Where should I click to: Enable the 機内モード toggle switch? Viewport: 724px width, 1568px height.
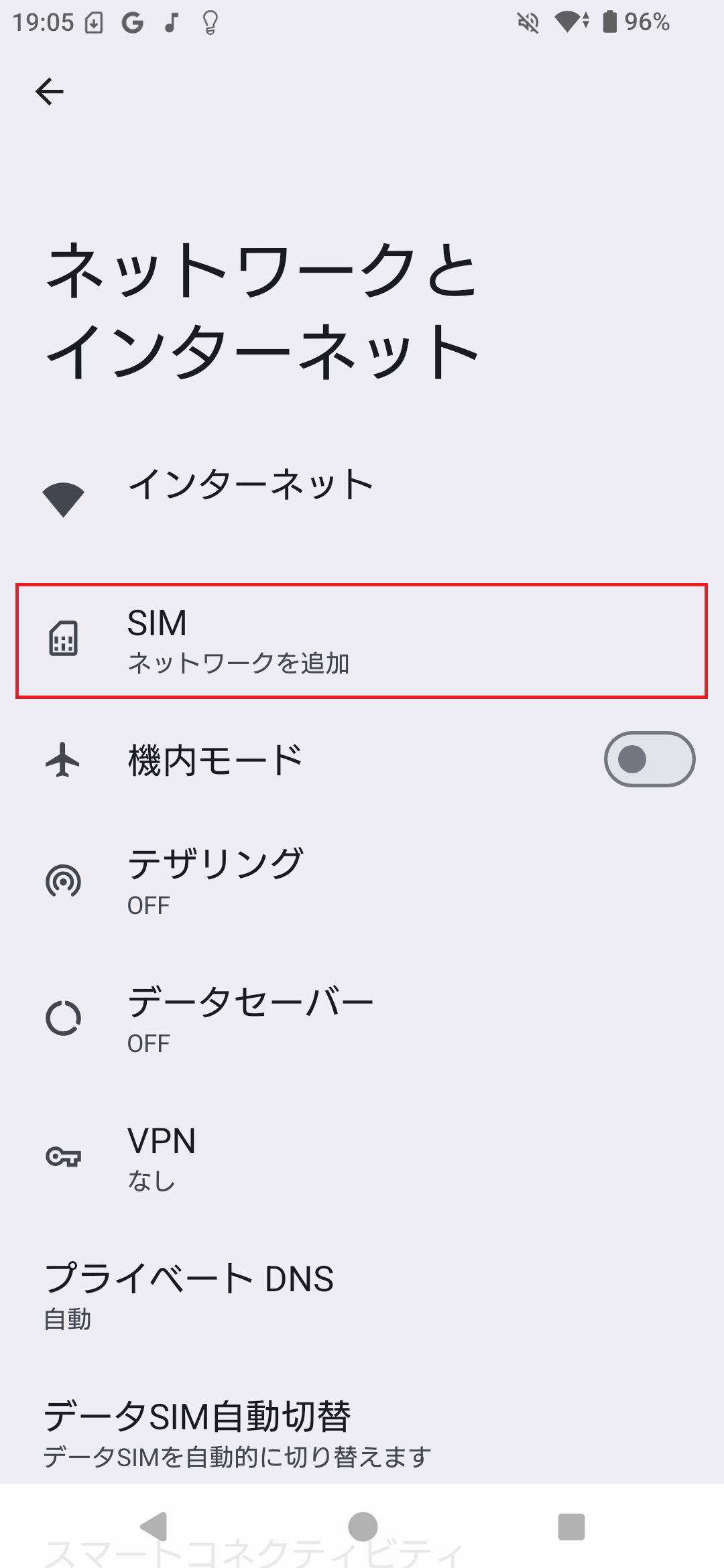[x=649, y=759]
